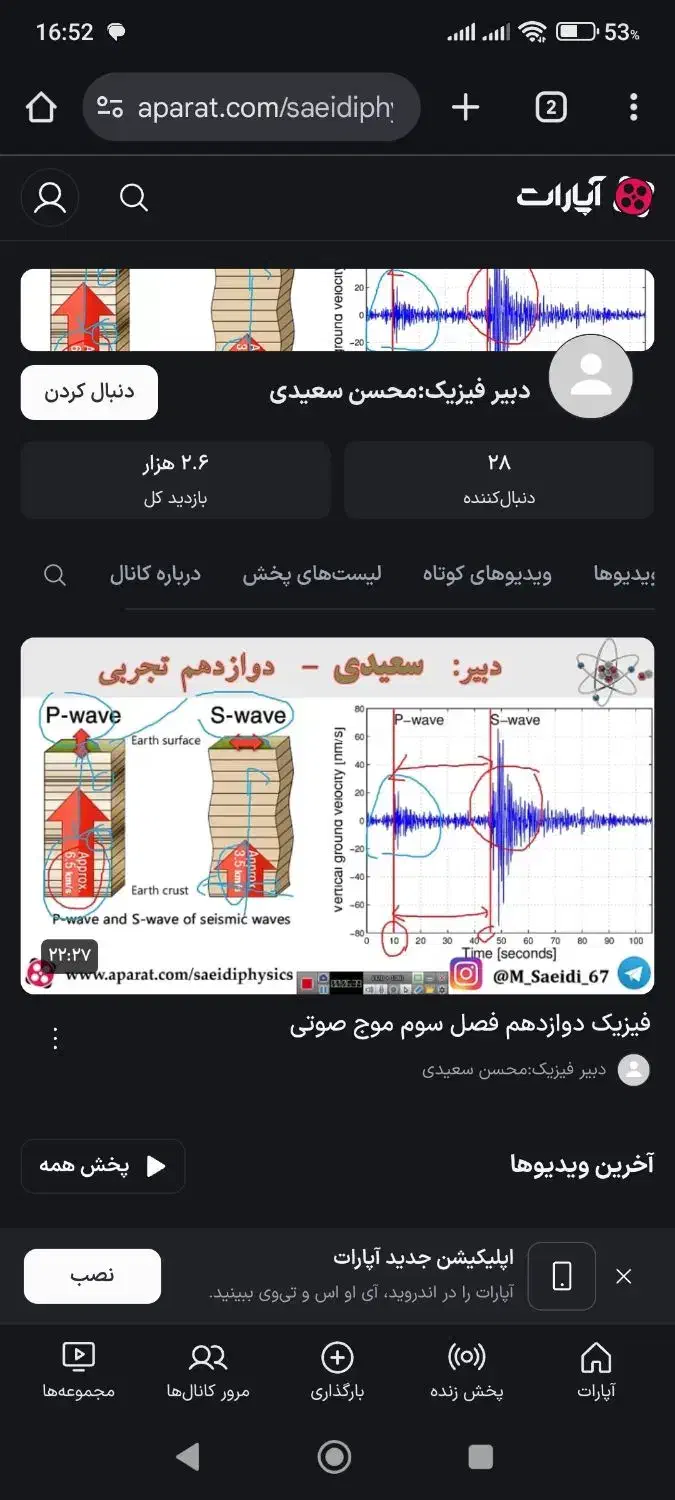This screenshot has height=1500, width=675.
Task: Open Aparat site search
Action: (x=133, y=197)
